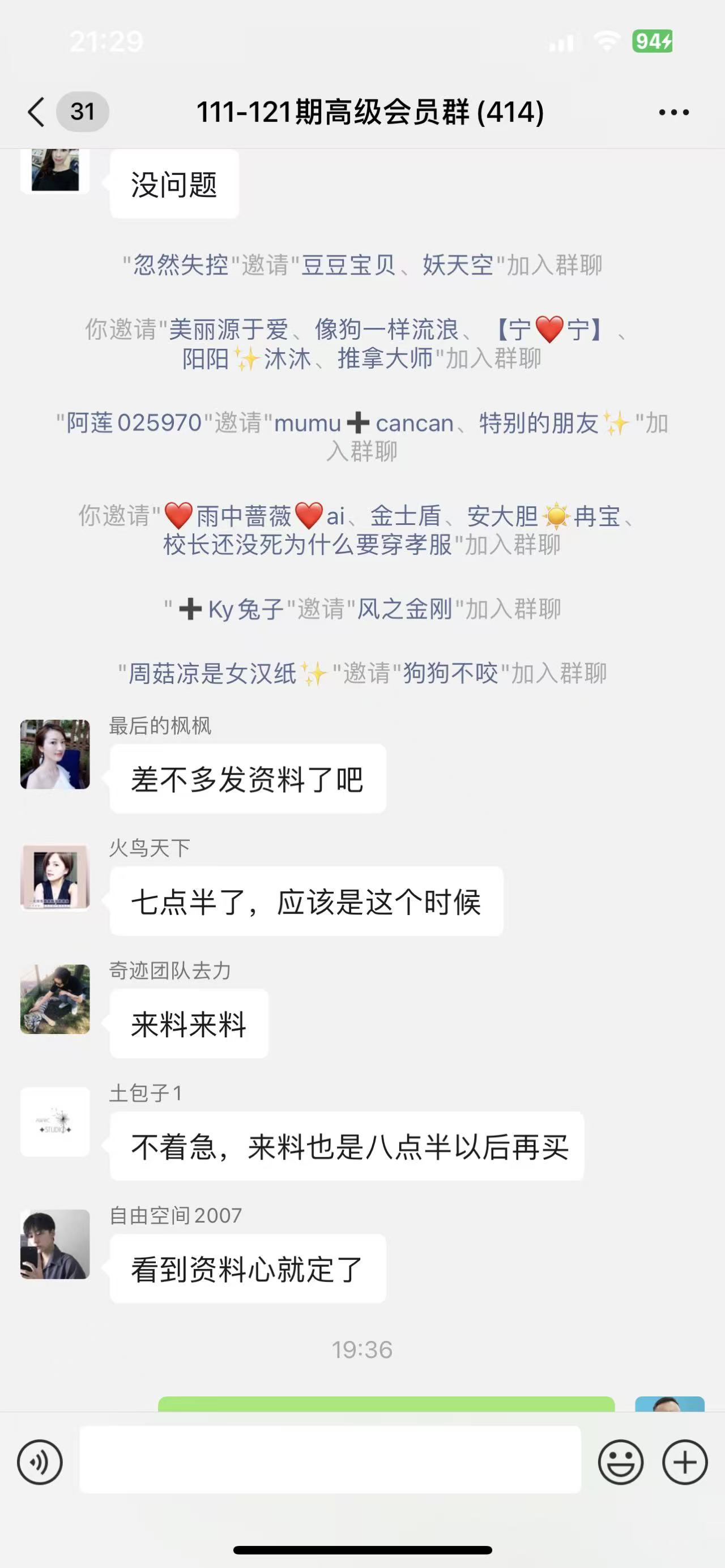
Task: Open invited member 金士盾's profile
Action: [x=406, y=516]
